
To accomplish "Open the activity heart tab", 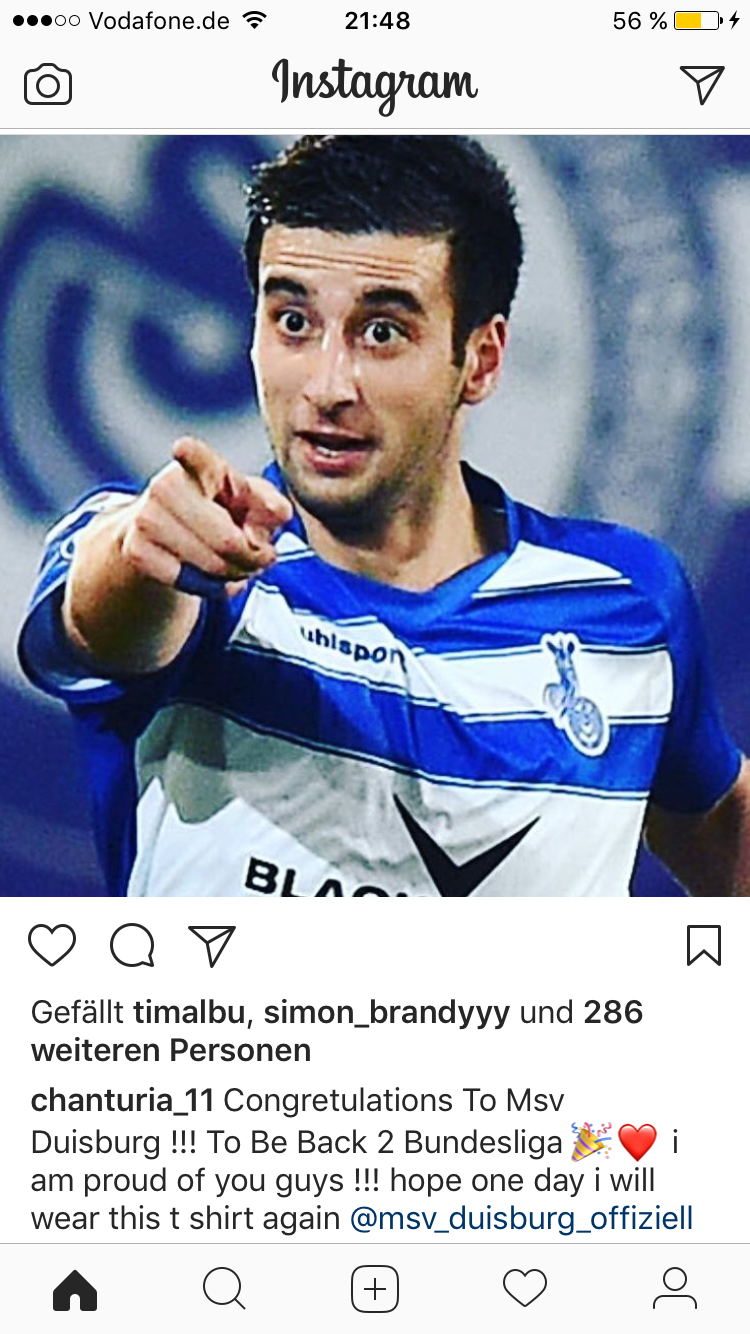I will [525, 1289].
